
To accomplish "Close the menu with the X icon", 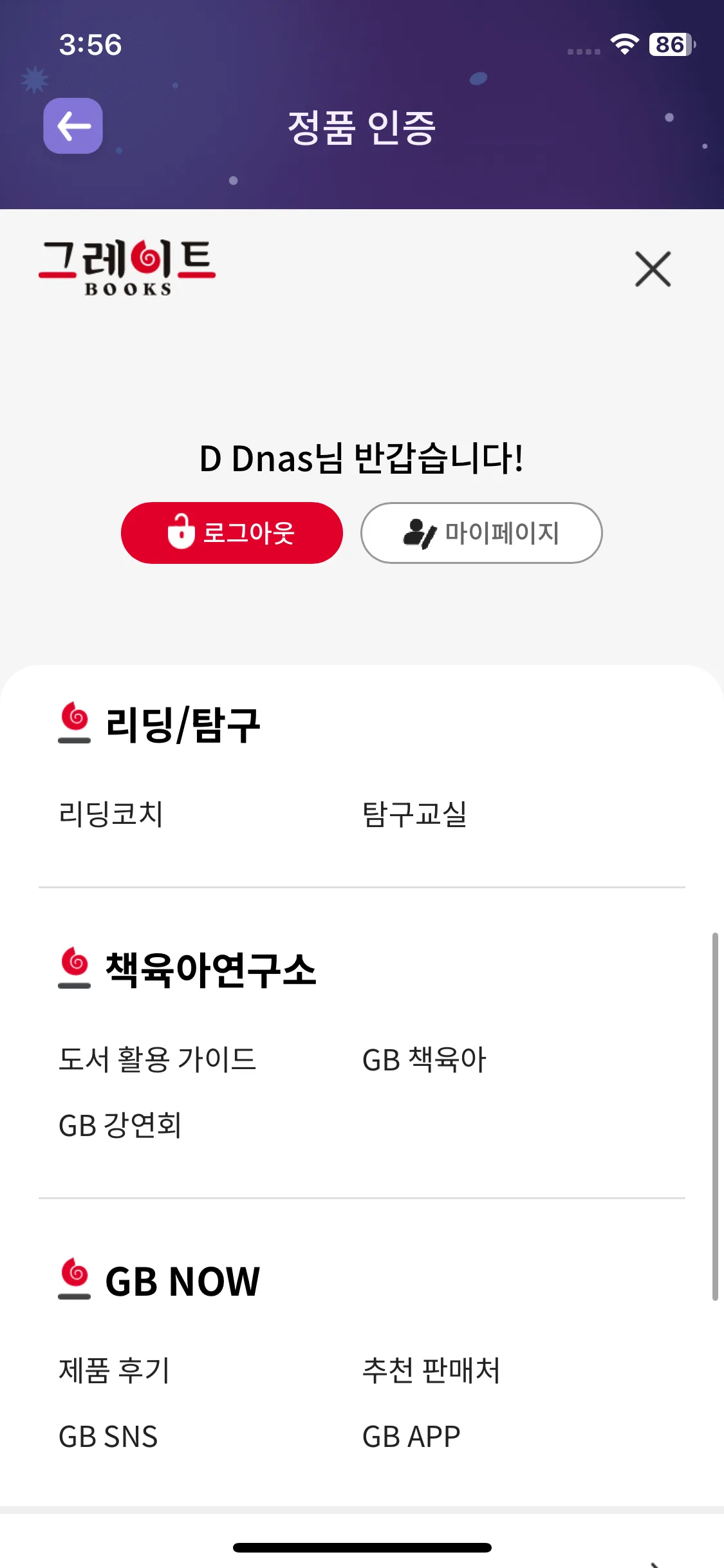I will (653, 269).
